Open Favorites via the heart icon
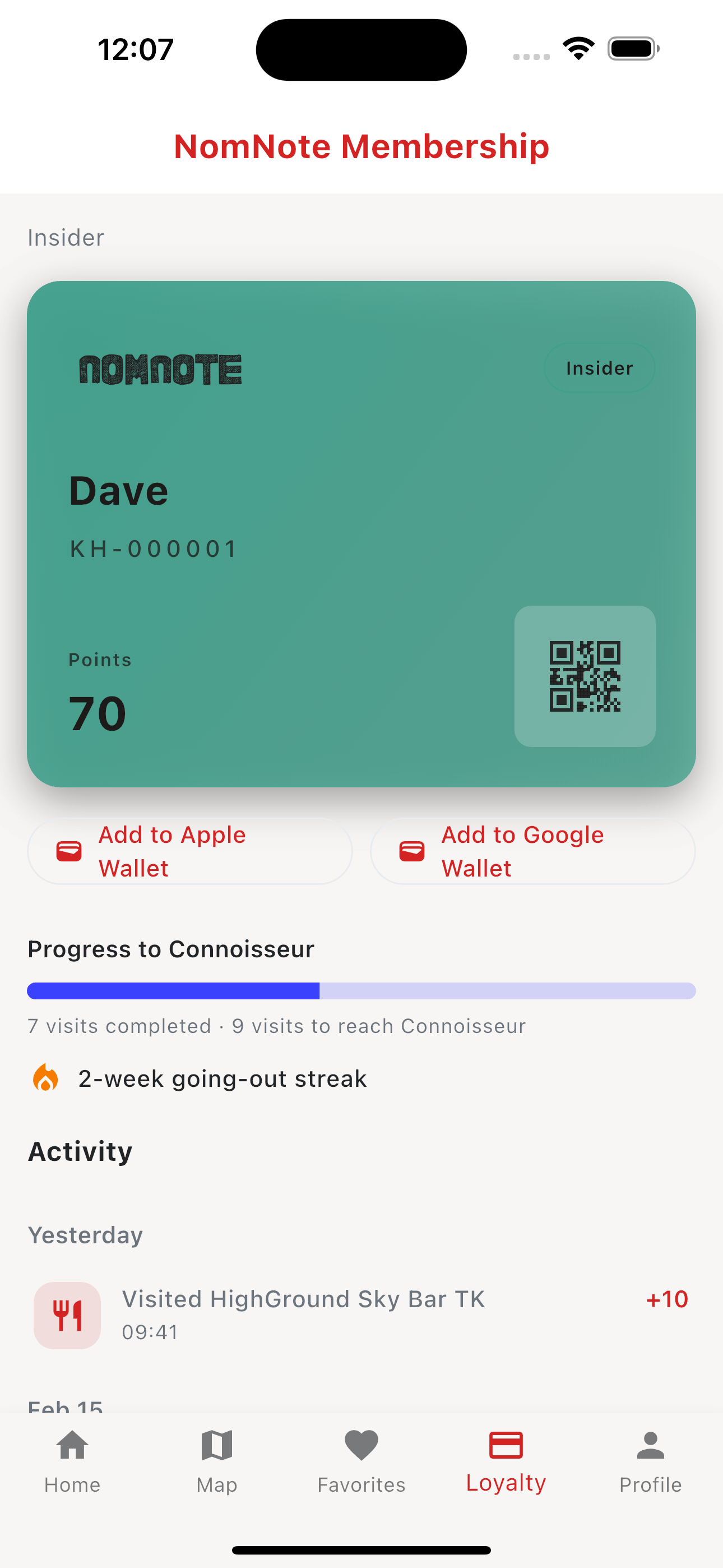Viewport: 723px width, 1568px height. click(x=361, y=1446)
